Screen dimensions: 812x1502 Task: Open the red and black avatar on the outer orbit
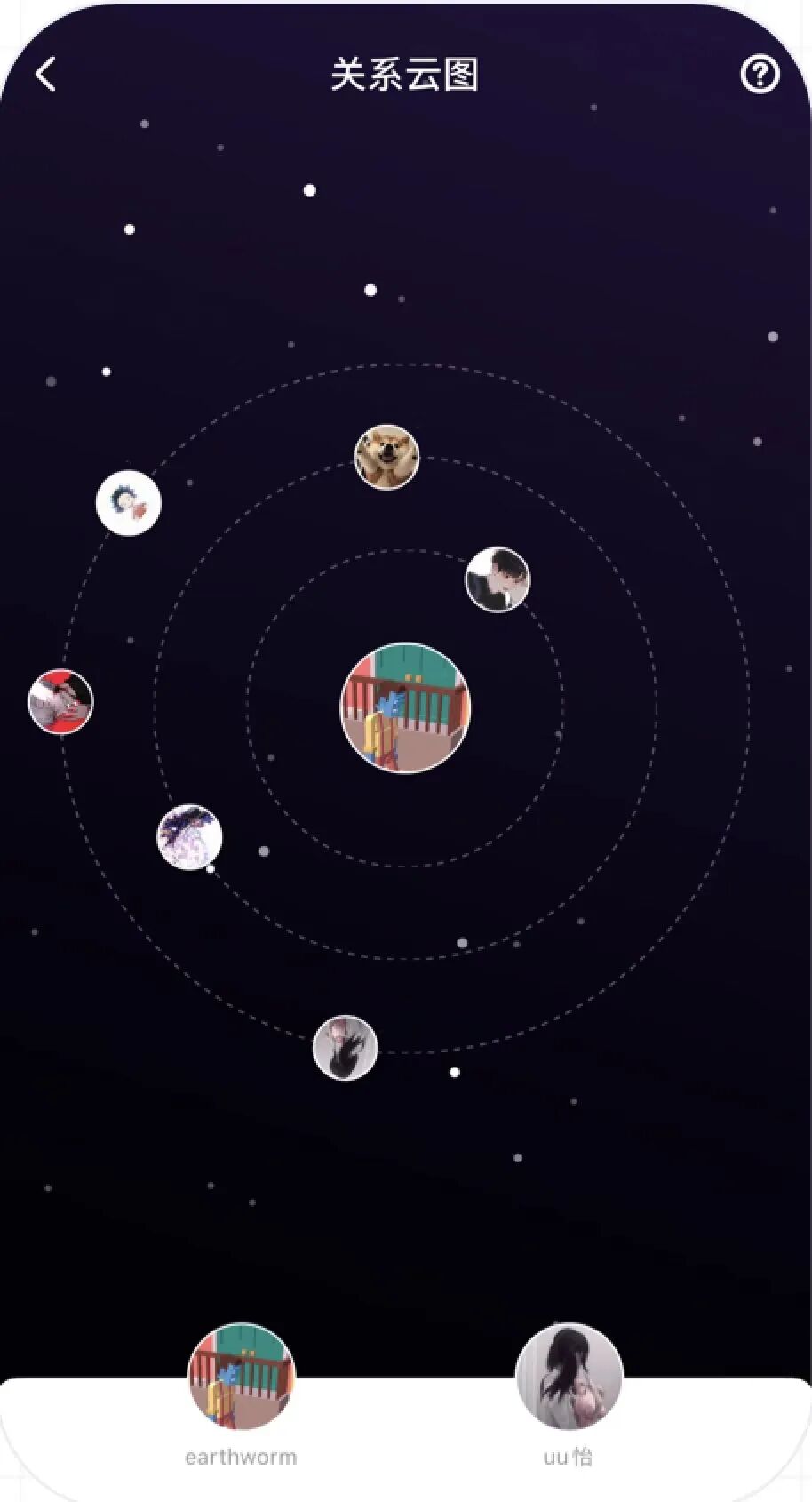60,701
